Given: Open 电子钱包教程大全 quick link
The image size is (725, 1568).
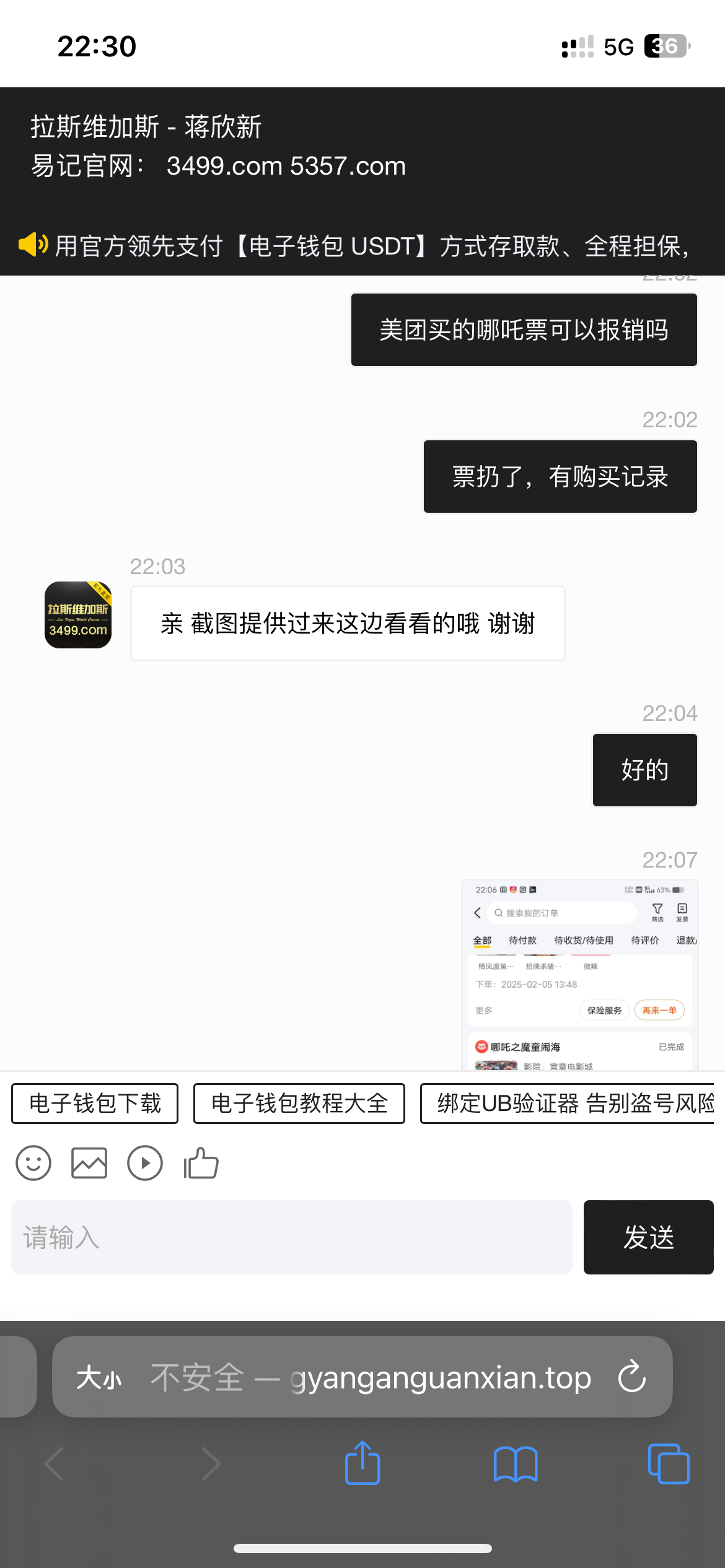Looking at the screenshot, I should [299, 1104].
